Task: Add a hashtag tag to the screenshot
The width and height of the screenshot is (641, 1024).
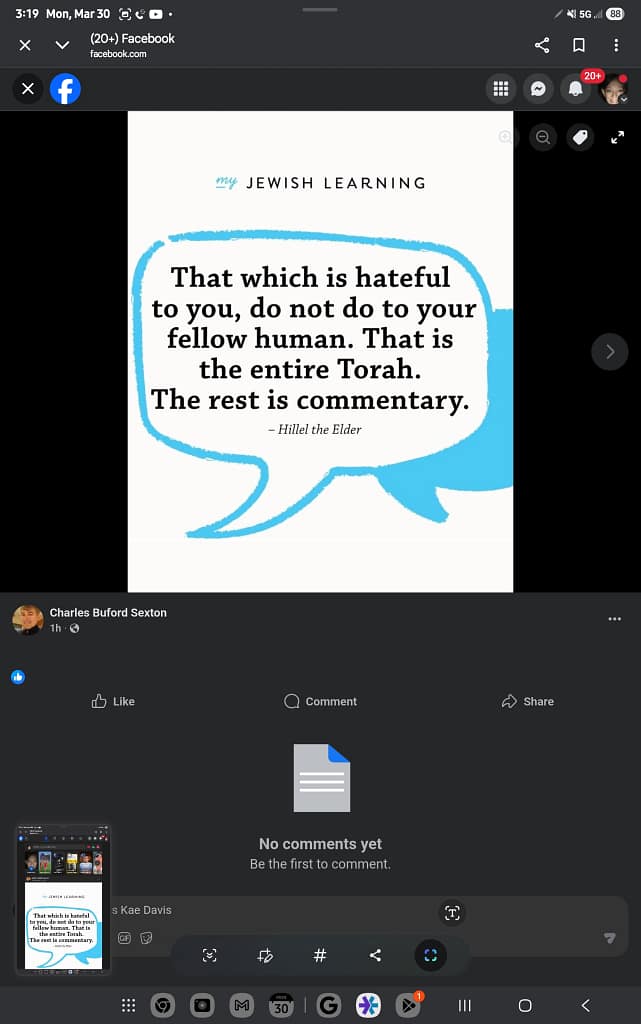Action: pyautogui.click(x=320, y=955)
